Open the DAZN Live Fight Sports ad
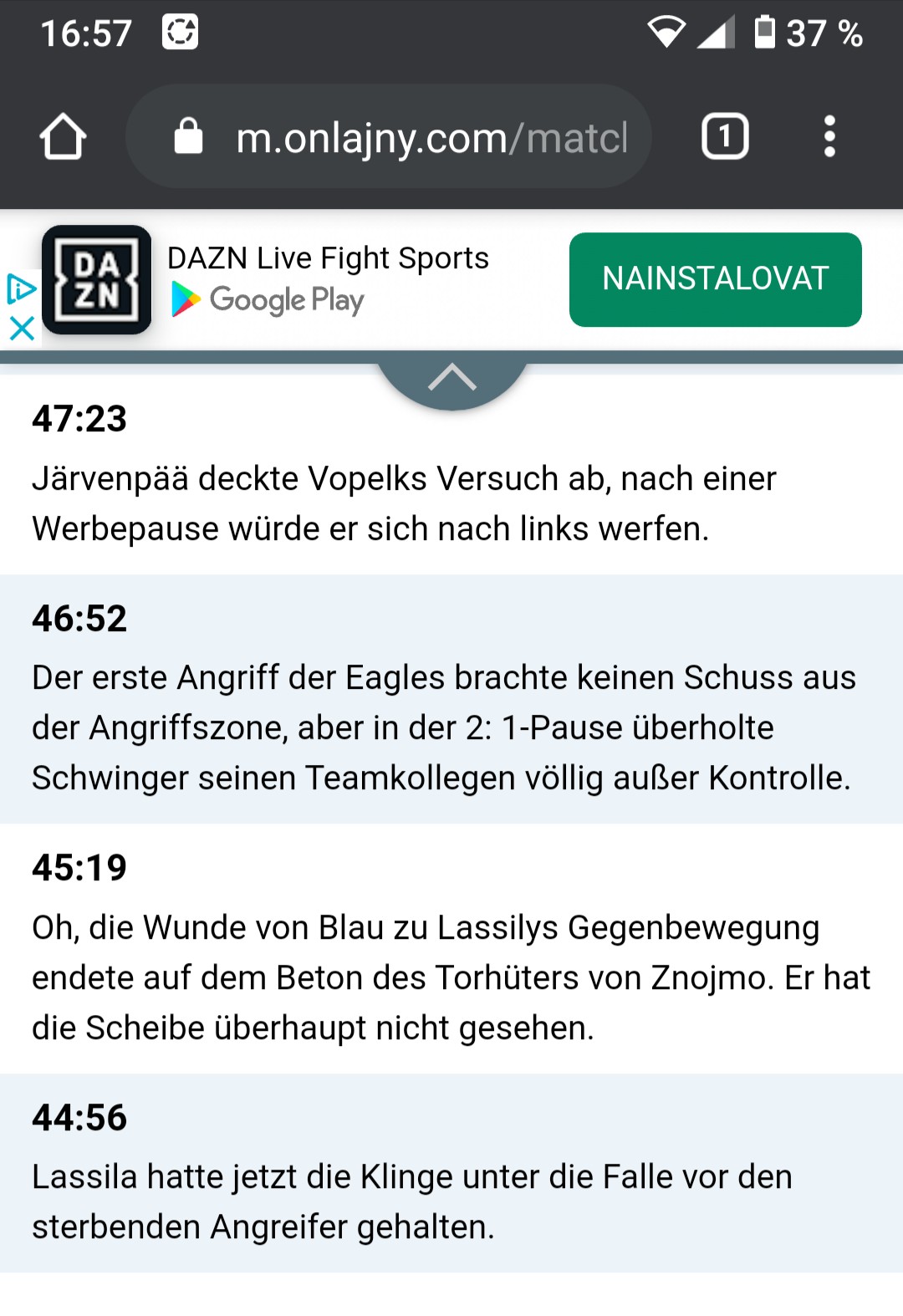This screenshot has width=903, height=1316. point(328,259)
